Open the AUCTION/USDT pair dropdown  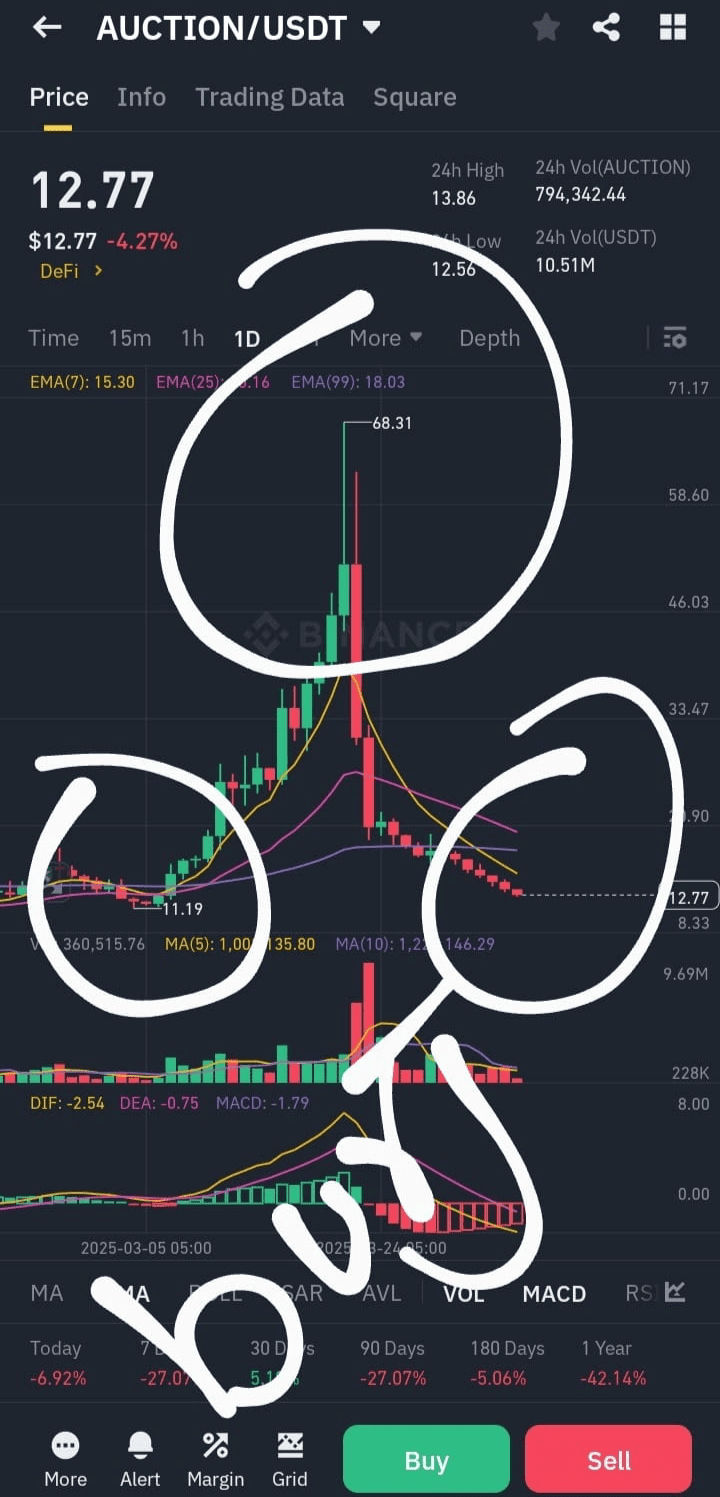[371, 28]
